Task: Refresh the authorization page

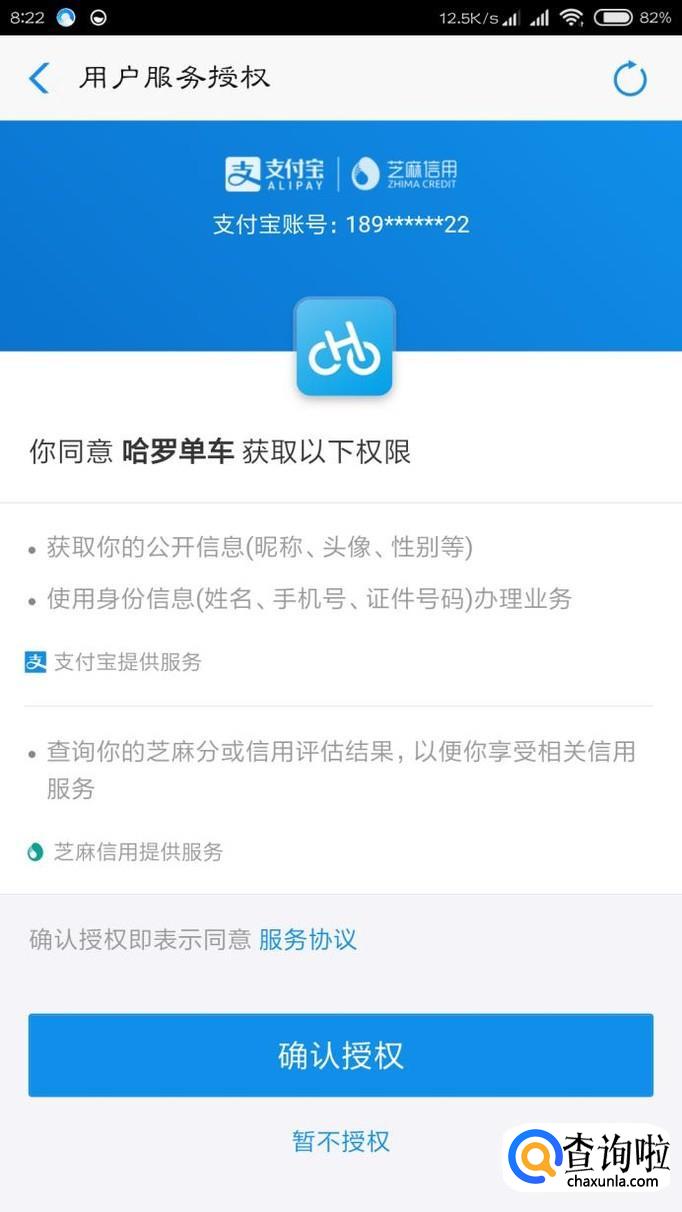Action: [x=630, y=79]
